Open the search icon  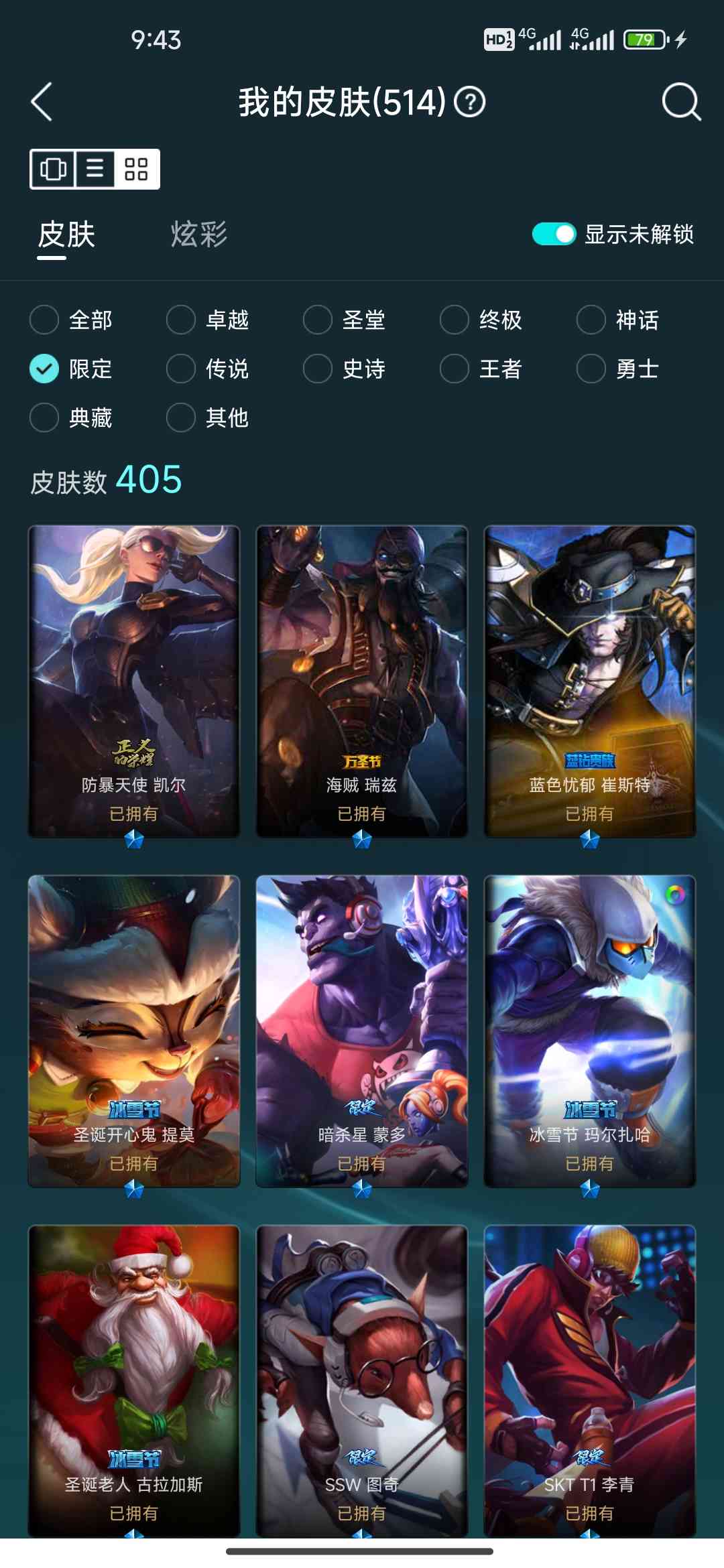[680, 102]
